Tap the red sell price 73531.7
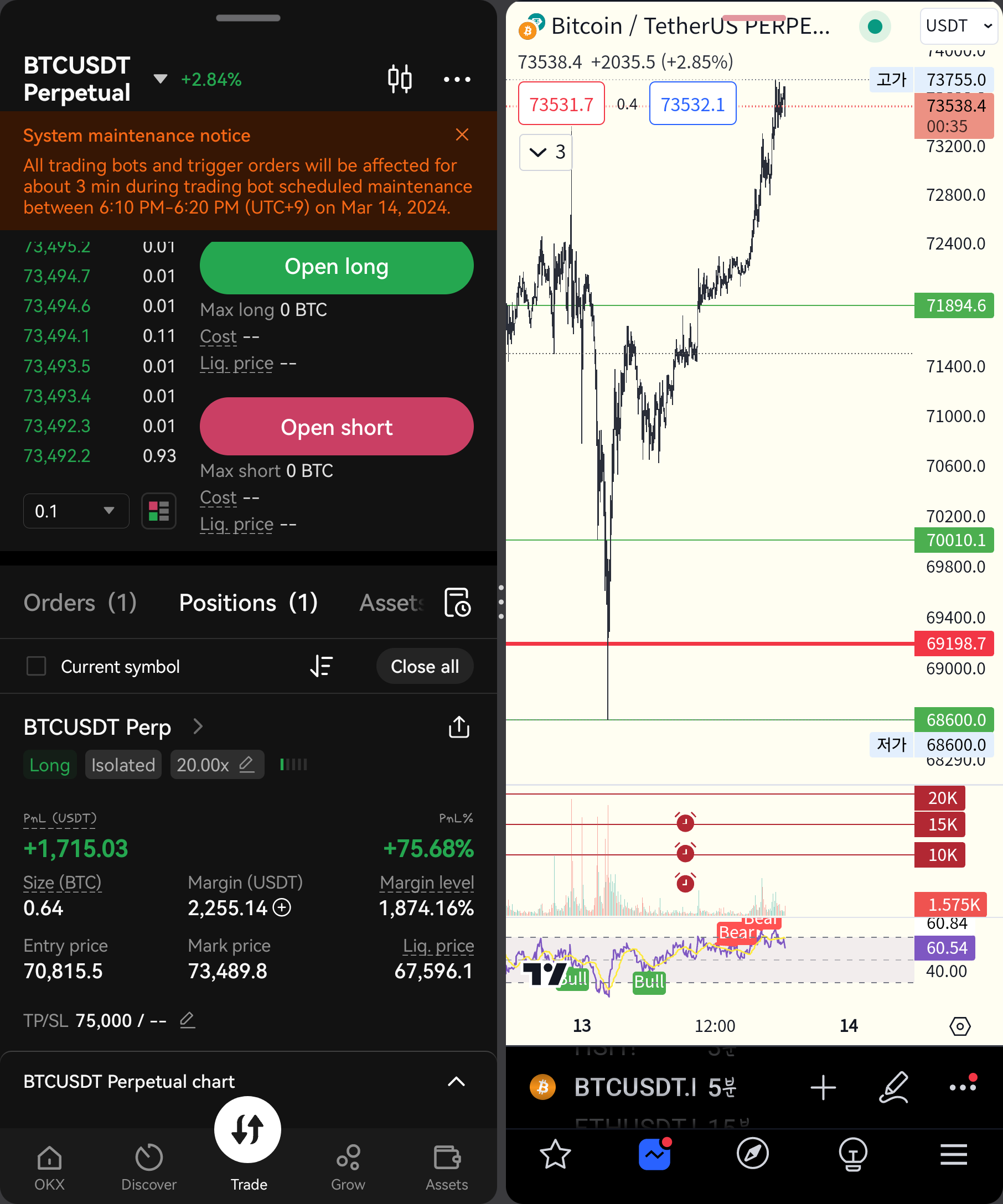Image resolution: width=1003 pixels, height=1204 pixels. coord(561,105)
